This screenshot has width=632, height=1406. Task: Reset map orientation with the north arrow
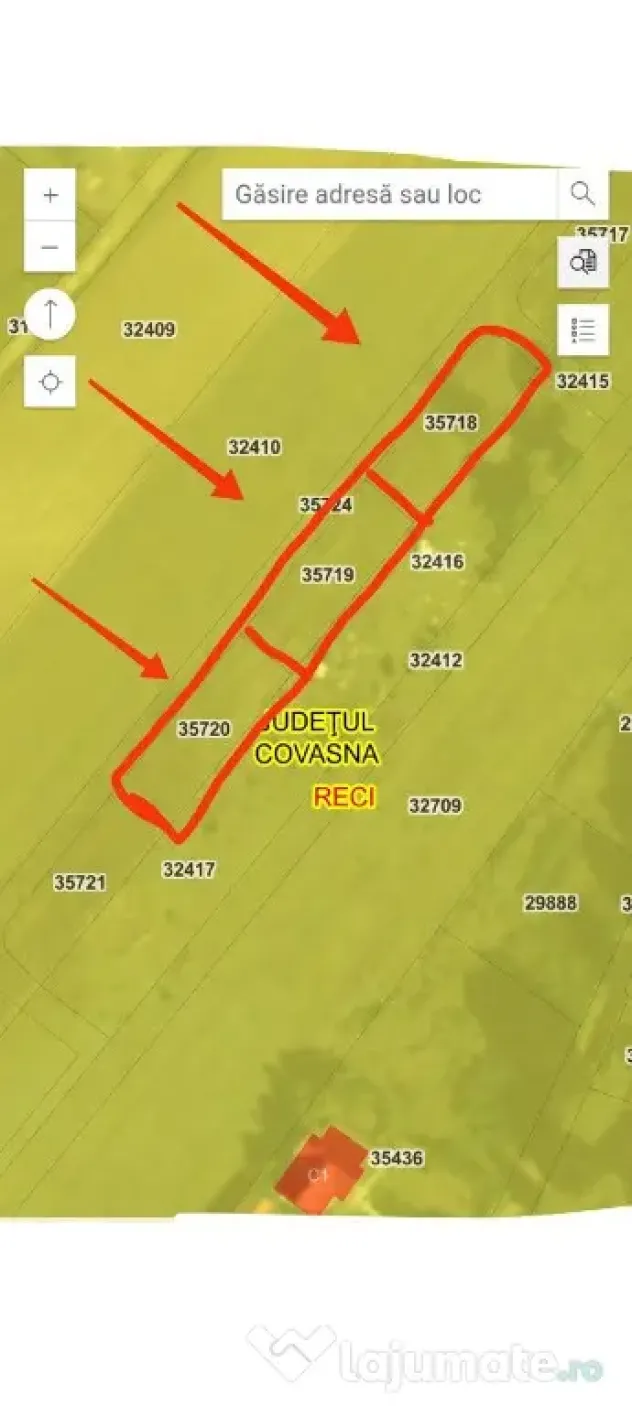click(x=50, y=315)
